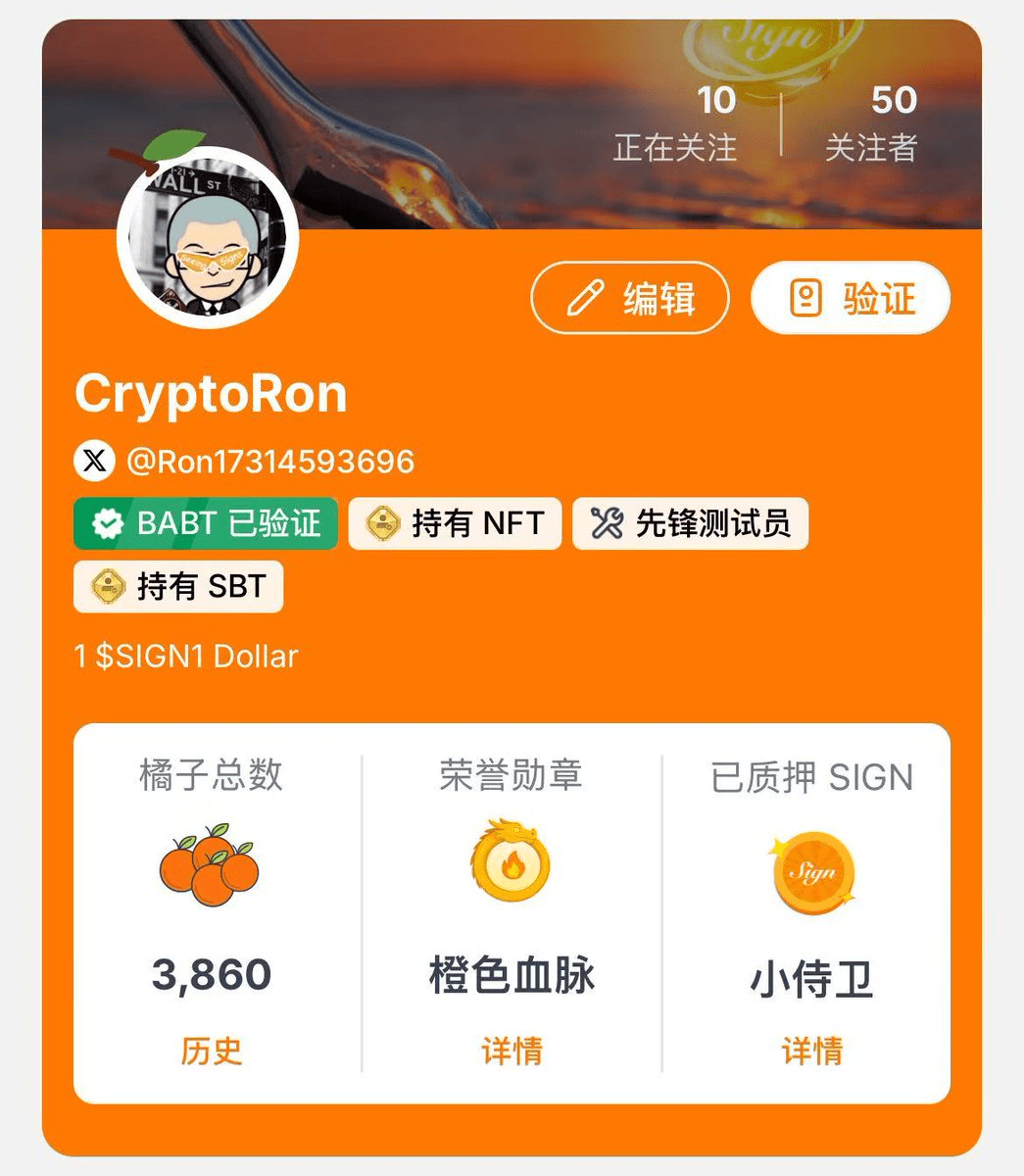
Task: Open the 关注者 followers list
Action: tap(871, 127)
